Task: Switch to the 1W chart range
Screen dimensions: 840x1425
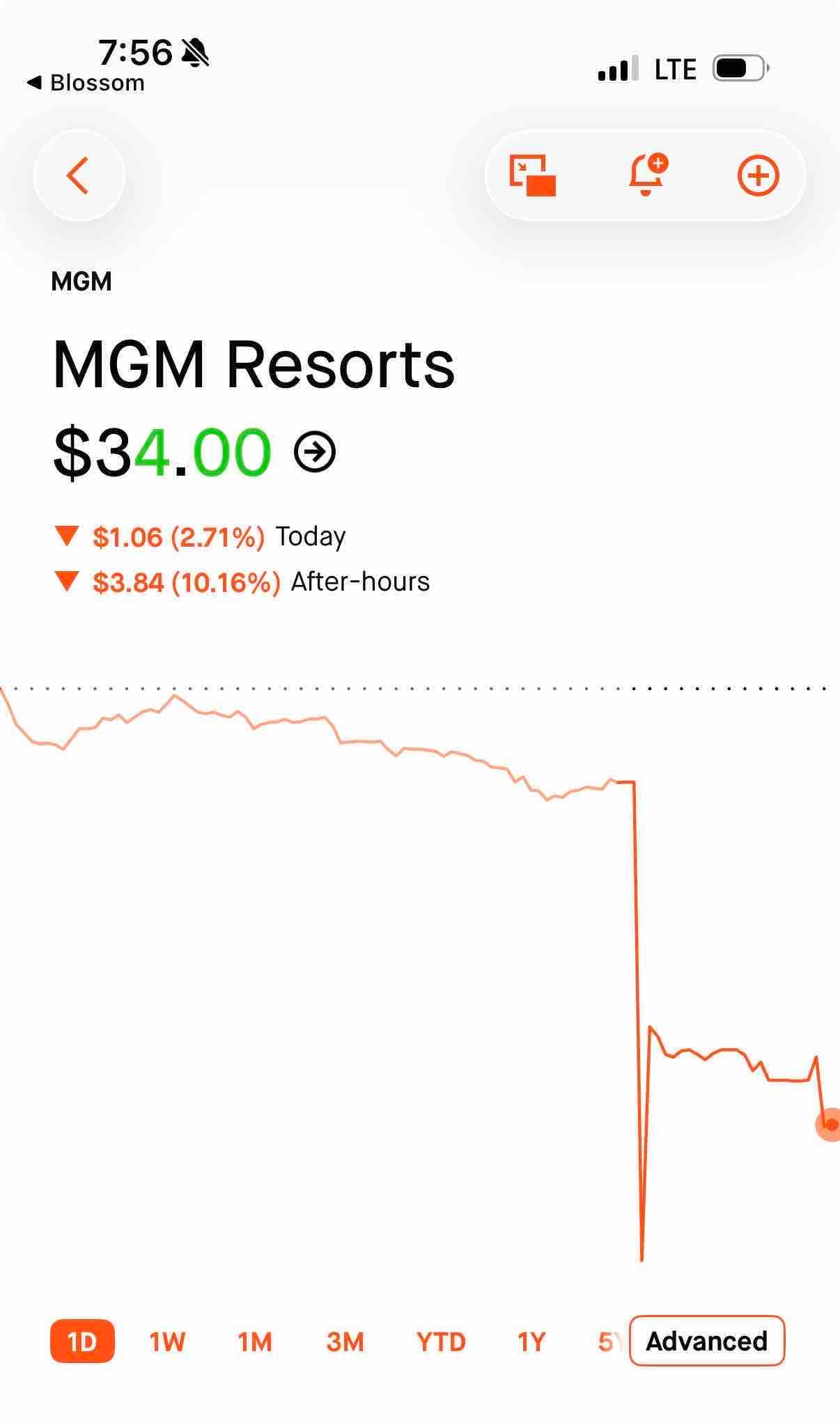Action: click(167, 1341)
